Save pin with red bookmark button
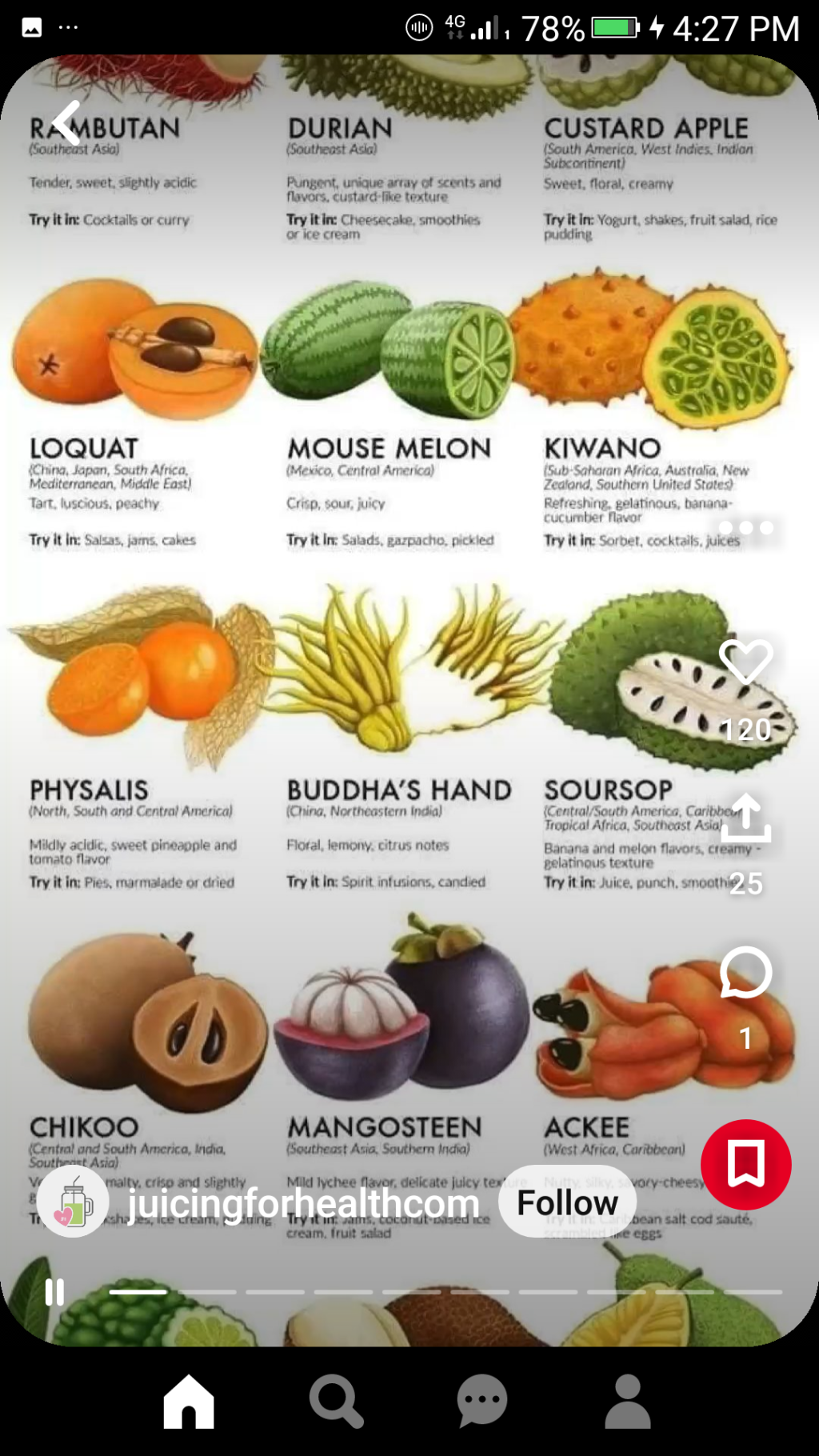Viewport: 819px width, 1456px height. pyautogui.click(x=745, y=1164)
